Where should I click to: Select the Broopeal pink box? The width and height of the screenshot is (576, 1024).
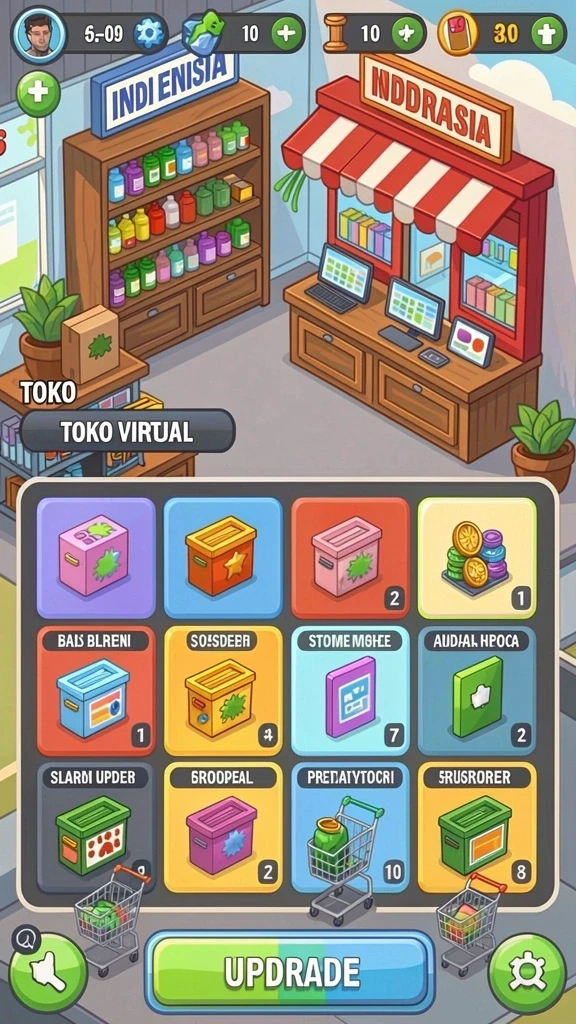[223, 827]
